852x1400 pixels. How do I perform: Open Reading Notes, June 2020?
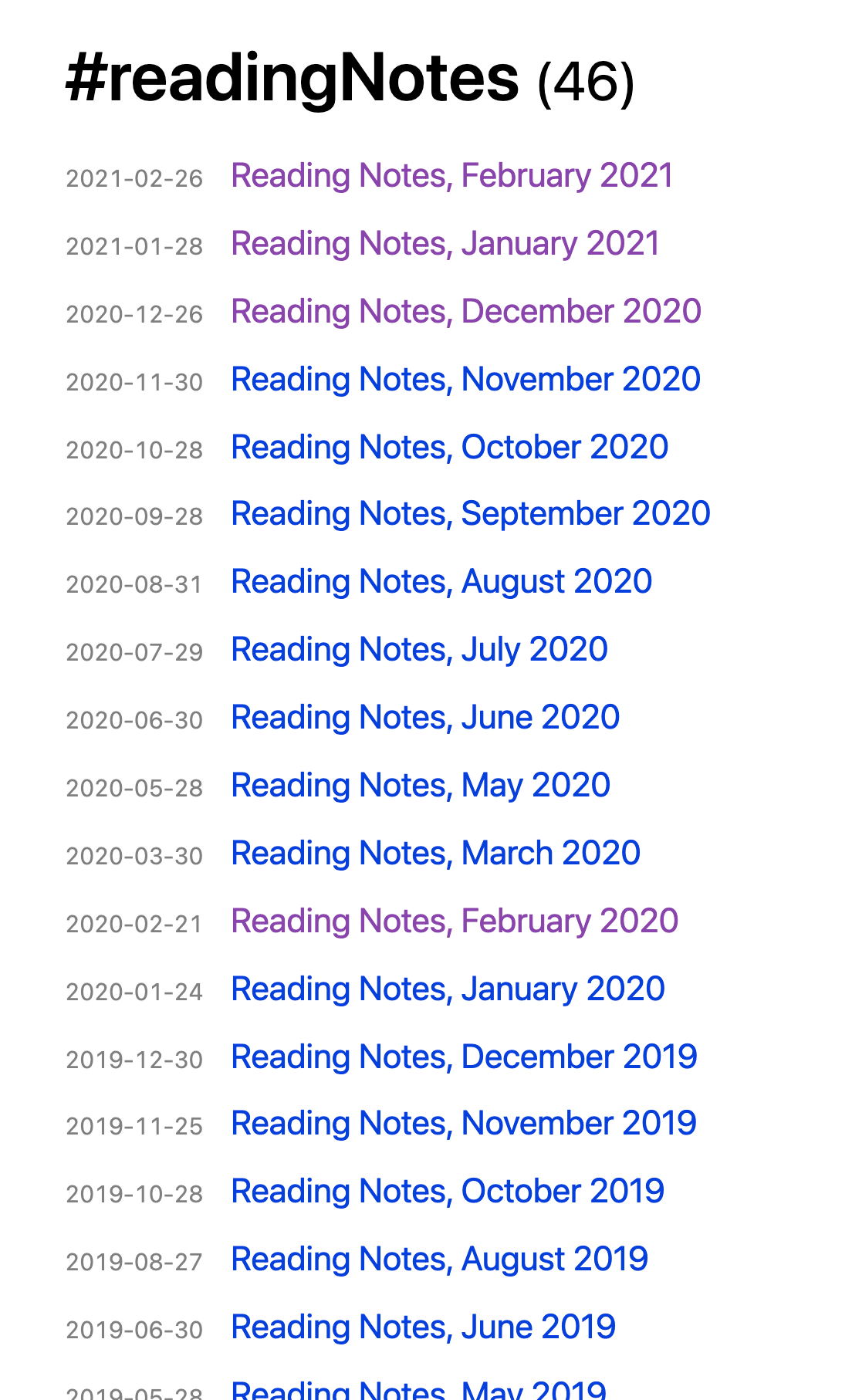[x=426, y=719]
